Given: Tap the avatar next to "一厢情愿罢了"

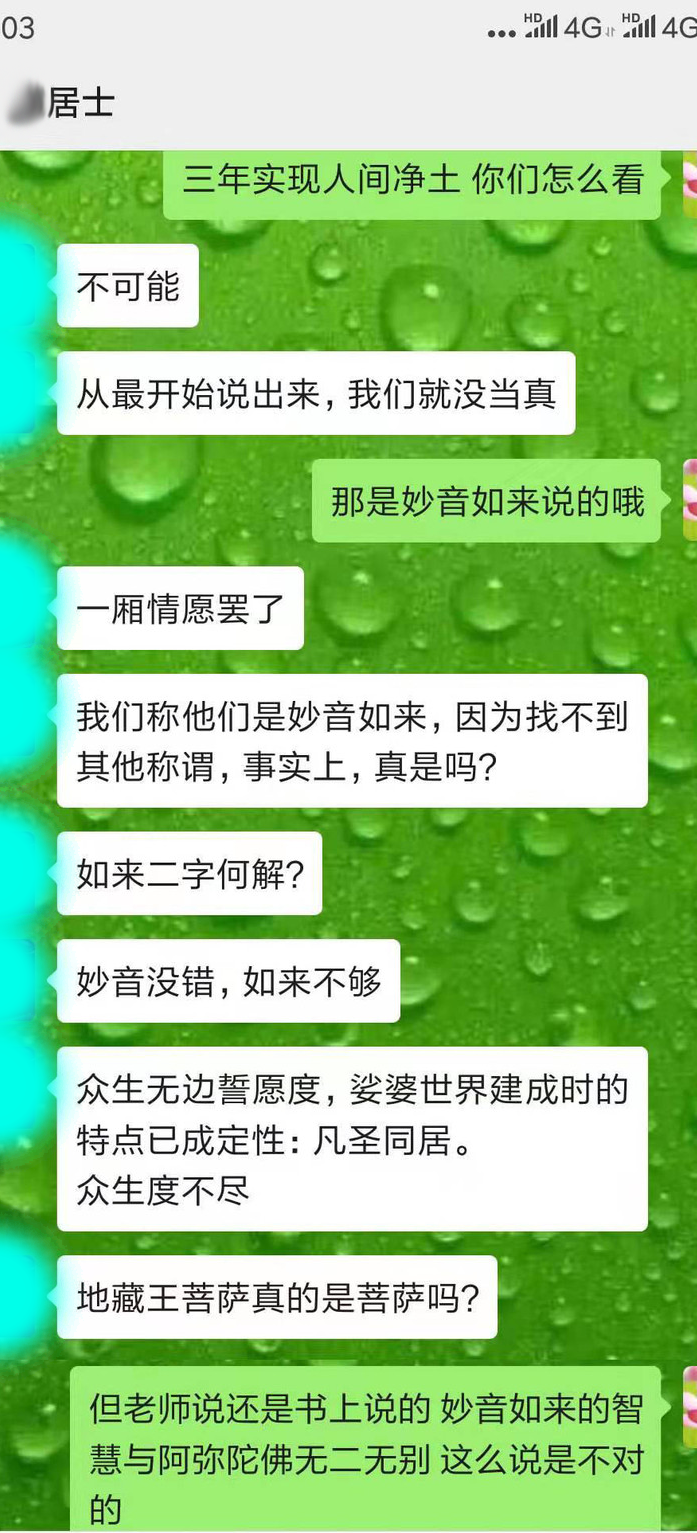Looking at the screenshot, I should (x=18, y=608).
